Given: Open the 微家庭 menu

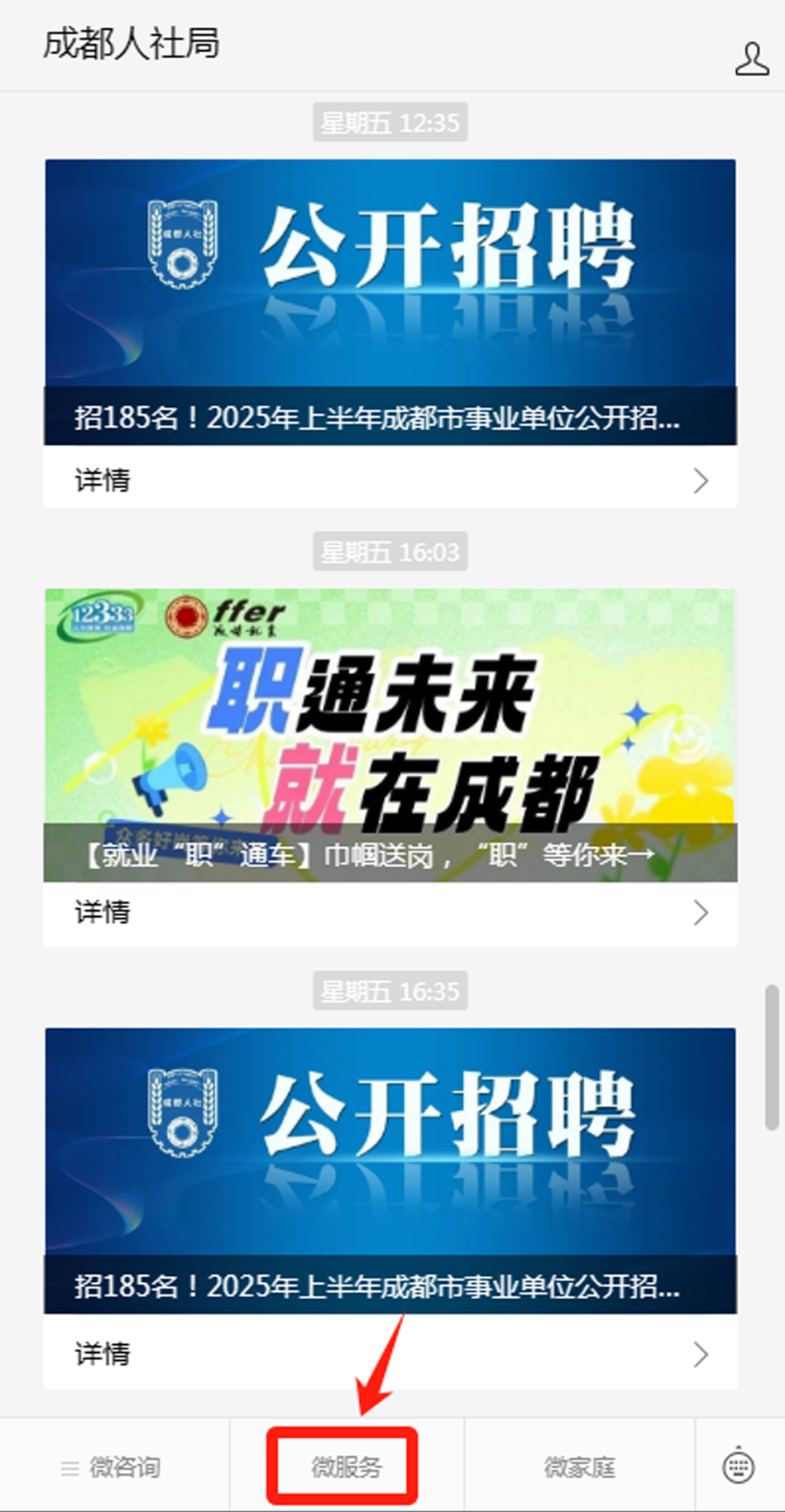Looking at the screenshot, I should click(579, 1467).
